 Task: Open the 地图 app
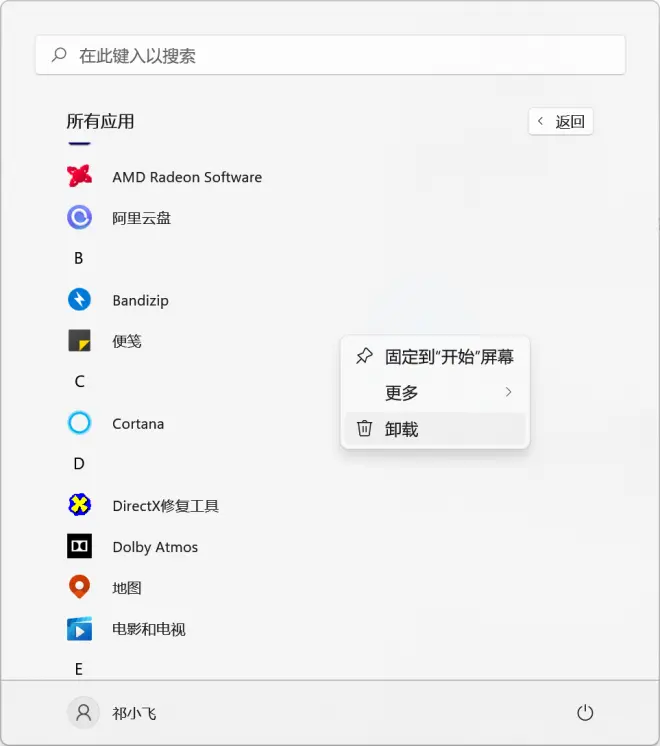point(126,588)
